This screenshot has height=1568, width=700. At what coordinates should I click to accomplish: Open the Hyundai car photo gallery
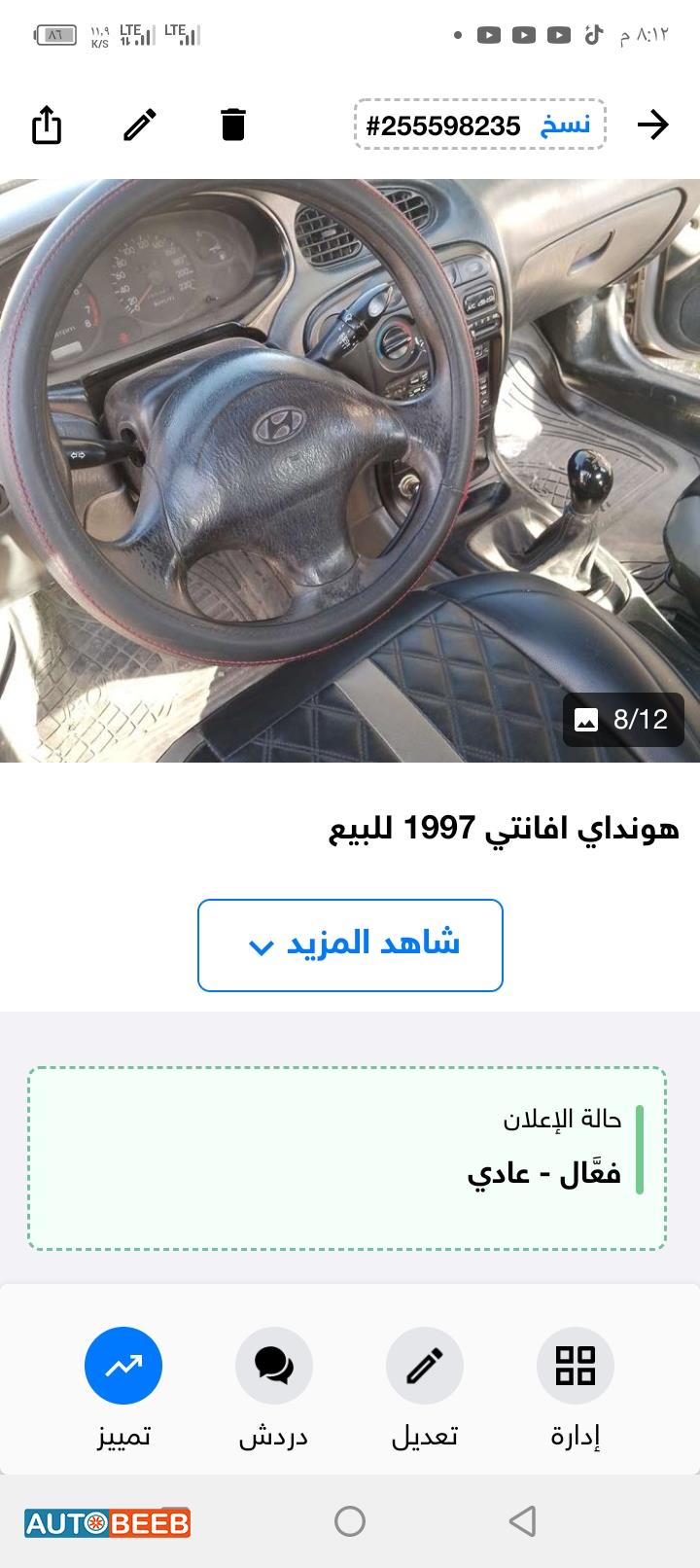click(x=350, y=470)
